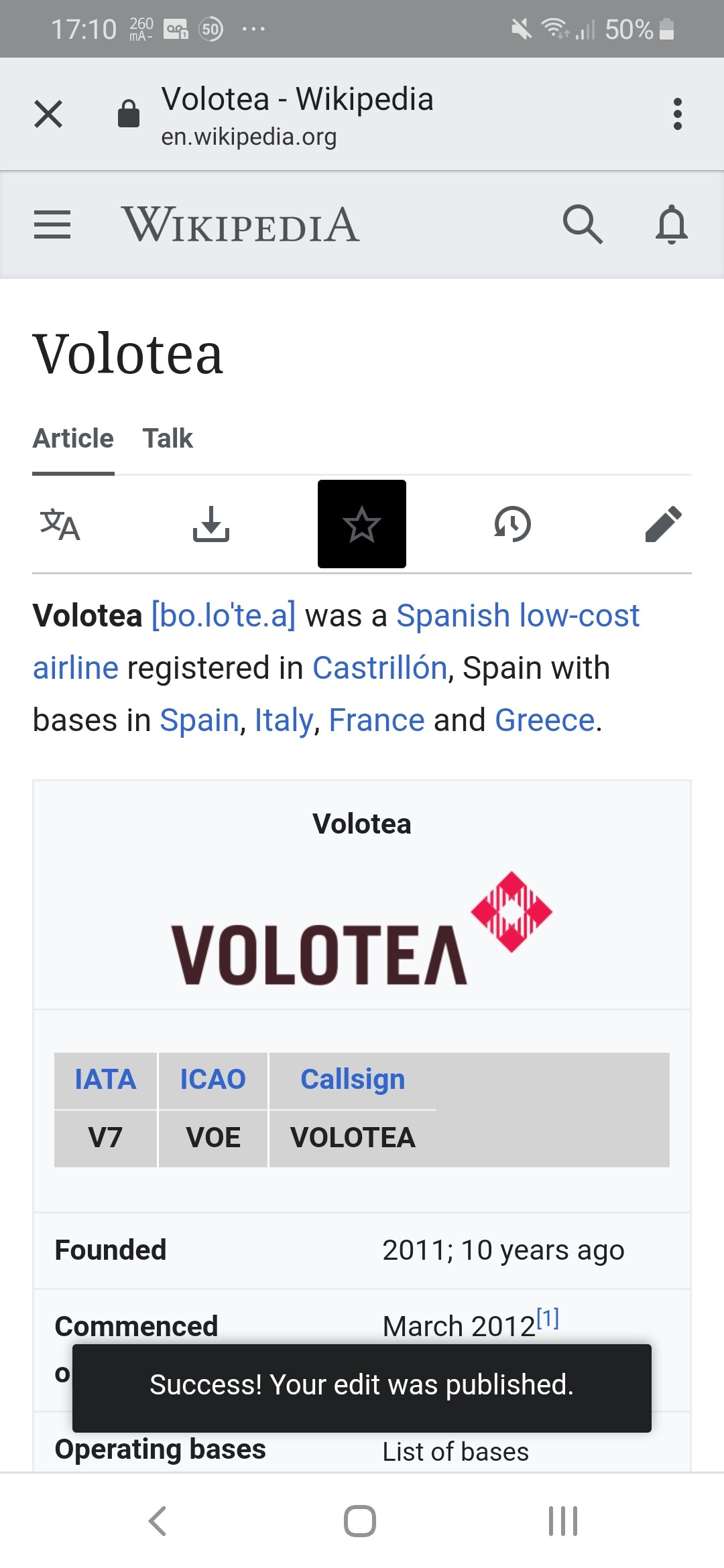Open the language selection icon

(60, 524)
